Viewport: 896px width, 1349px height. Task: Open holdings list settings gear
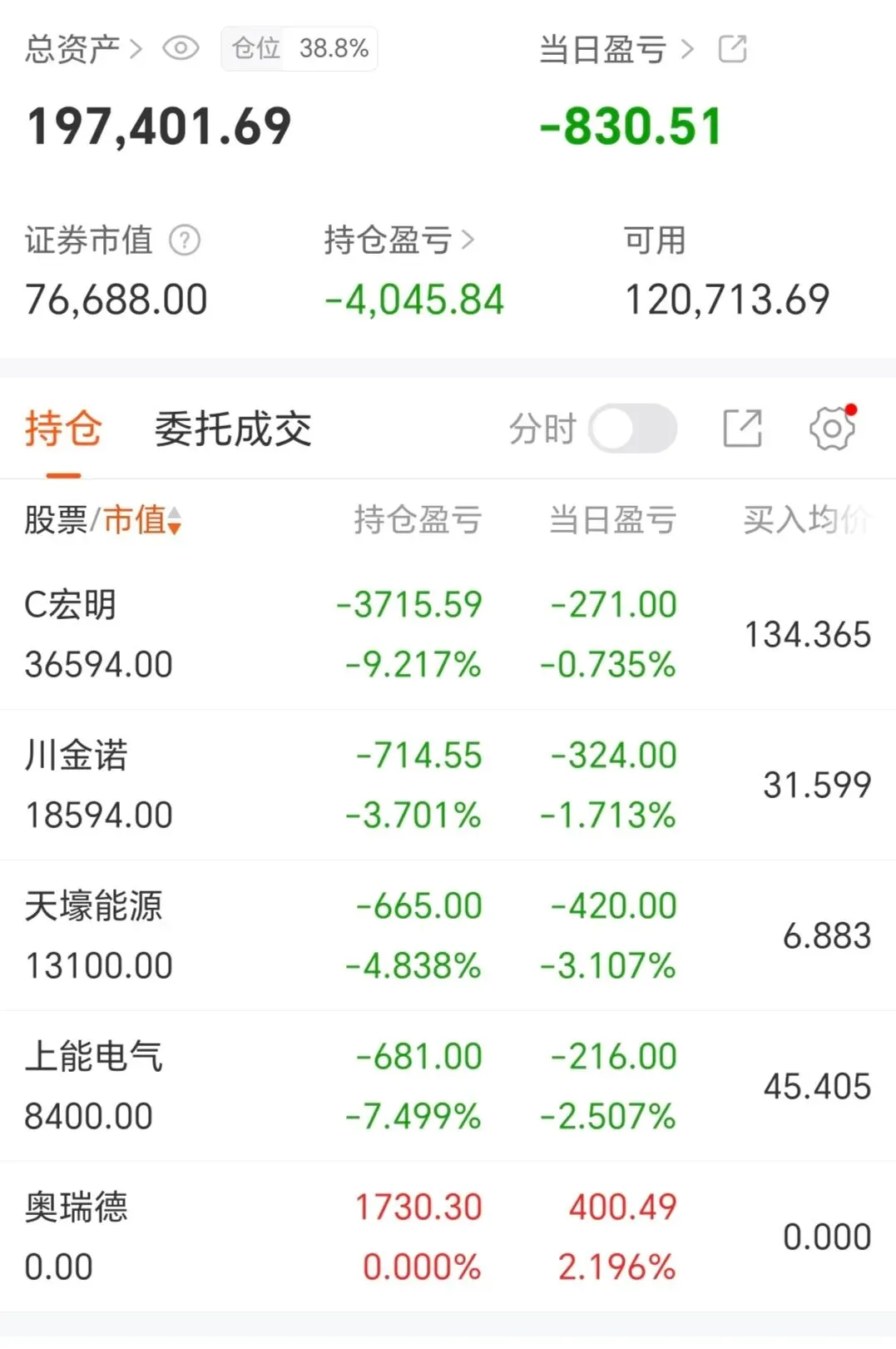click(x=831, y=429)
